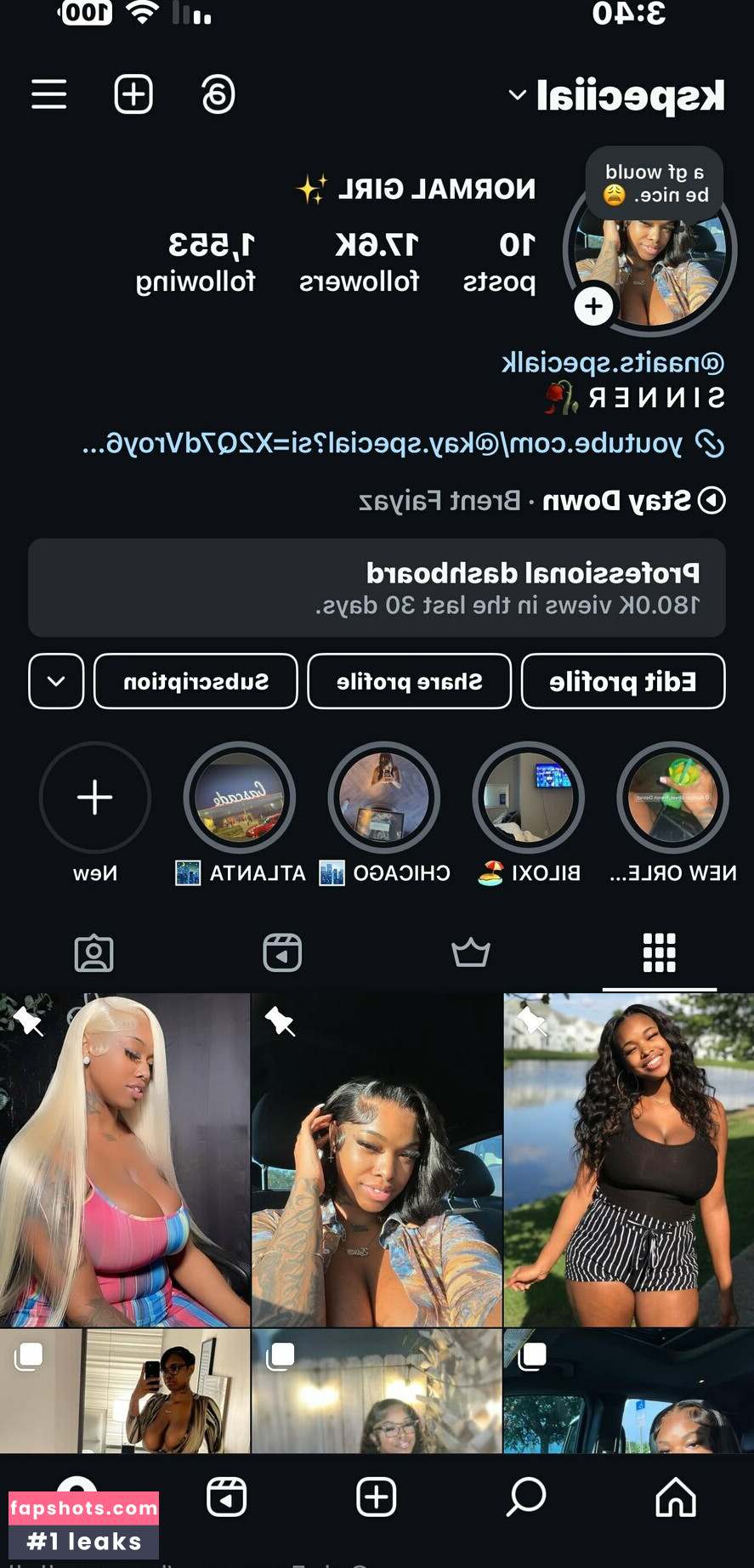The image size is (754, 1568).
Task: Open search from the bottom navigation
Action: (x=526, y=1497)
